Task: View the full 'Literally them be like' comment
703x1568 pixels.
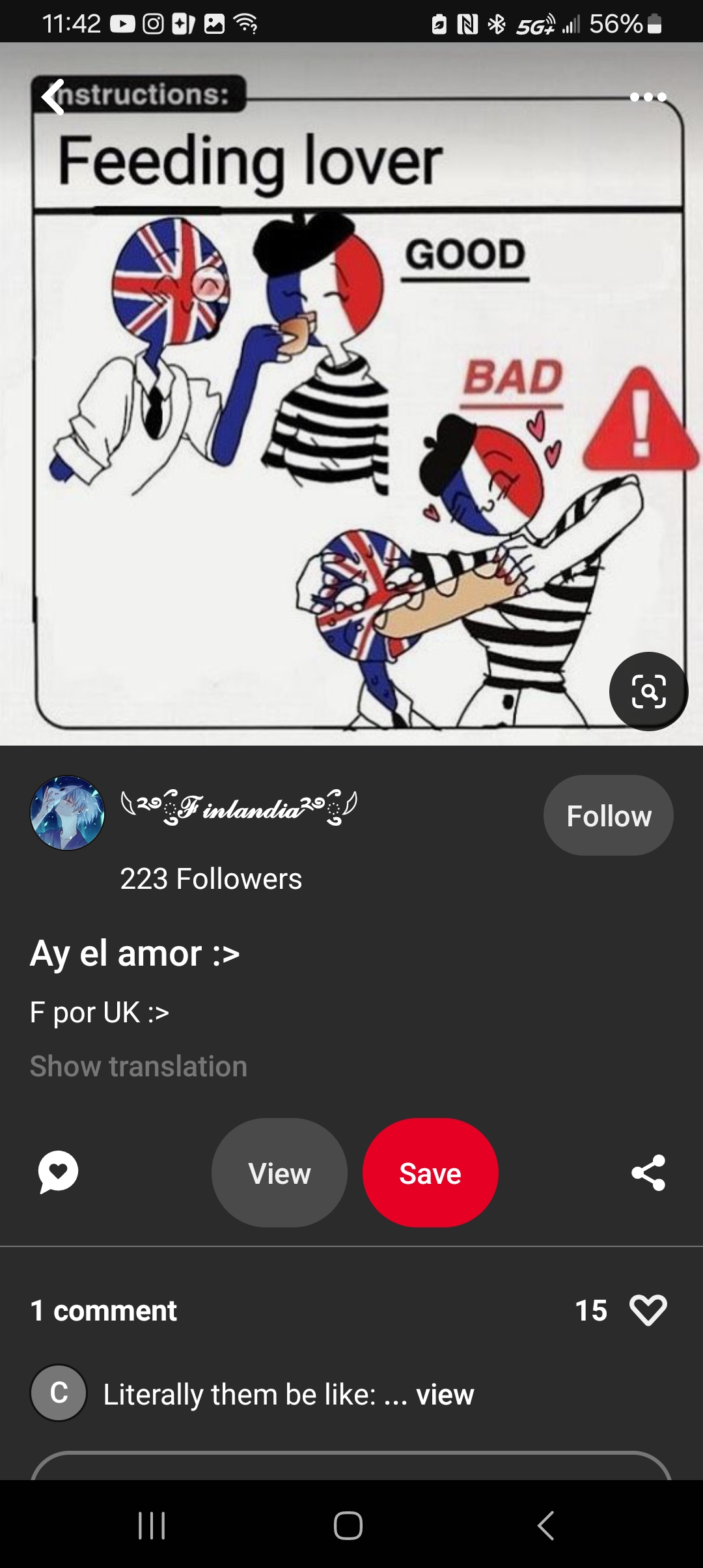Action: point(445,1395)
